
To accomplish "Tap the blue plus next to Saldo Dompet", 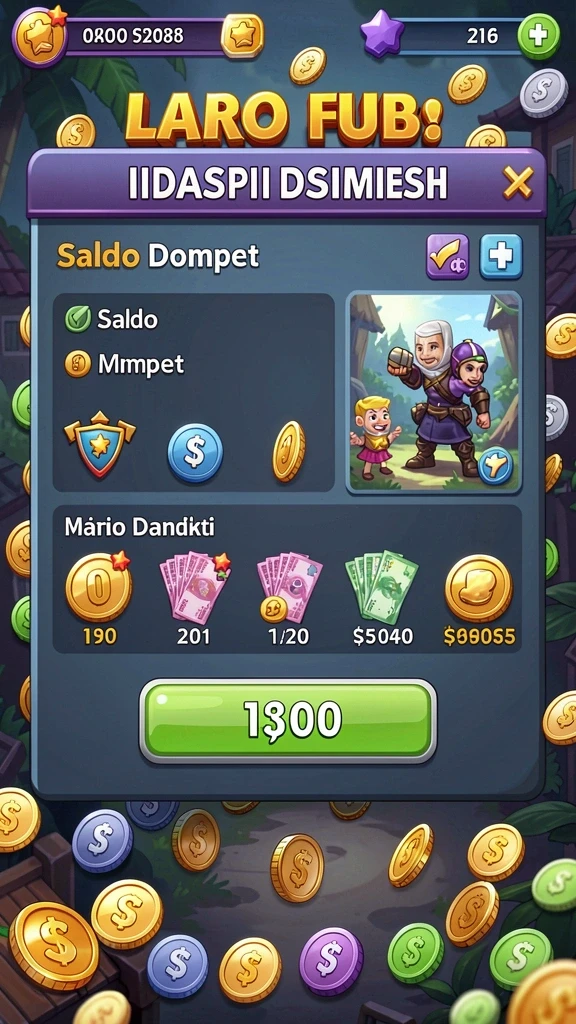I will coord(501,256).
